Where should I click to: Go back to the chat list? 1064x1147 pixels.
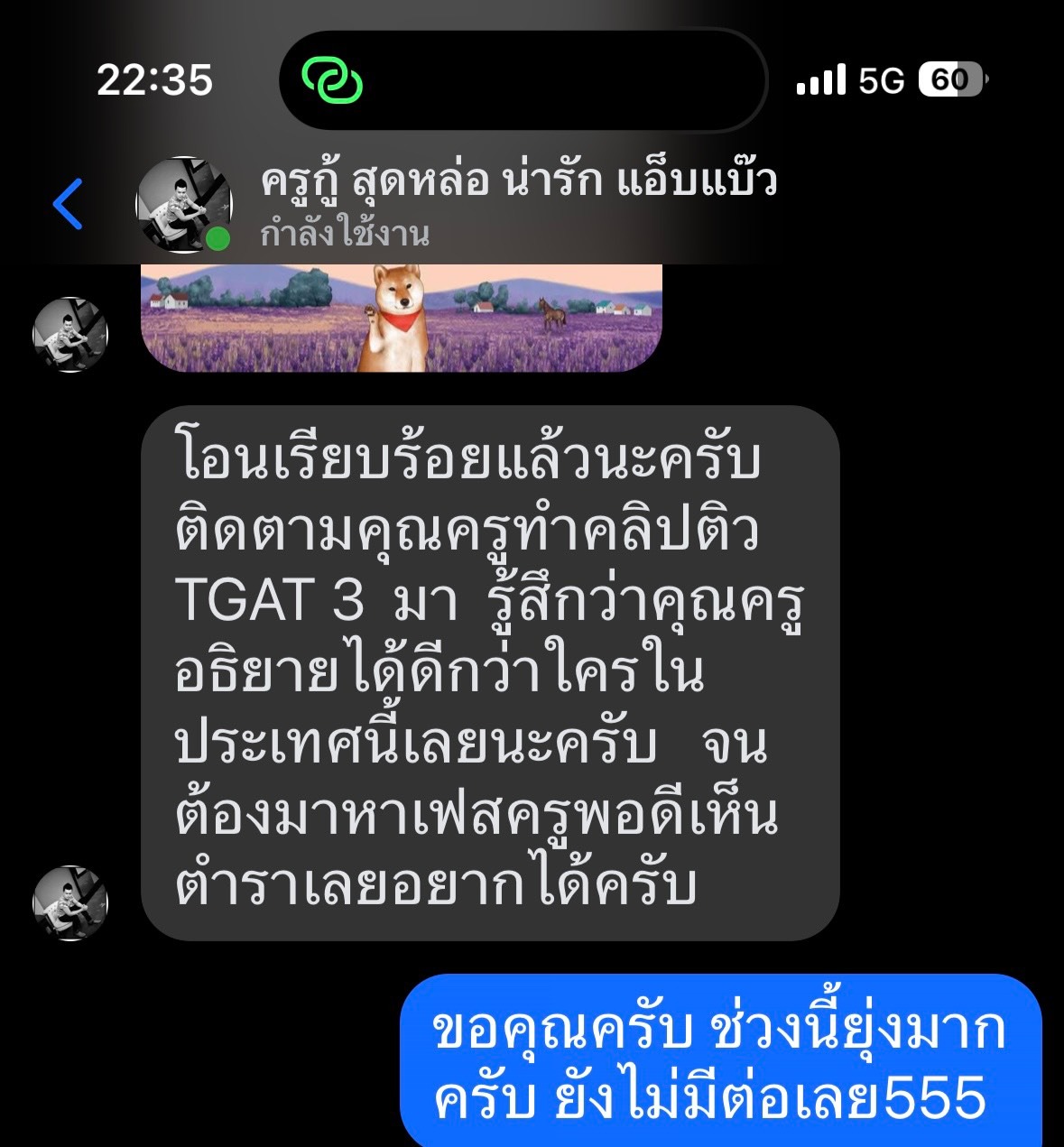click(x=69, y=204)
